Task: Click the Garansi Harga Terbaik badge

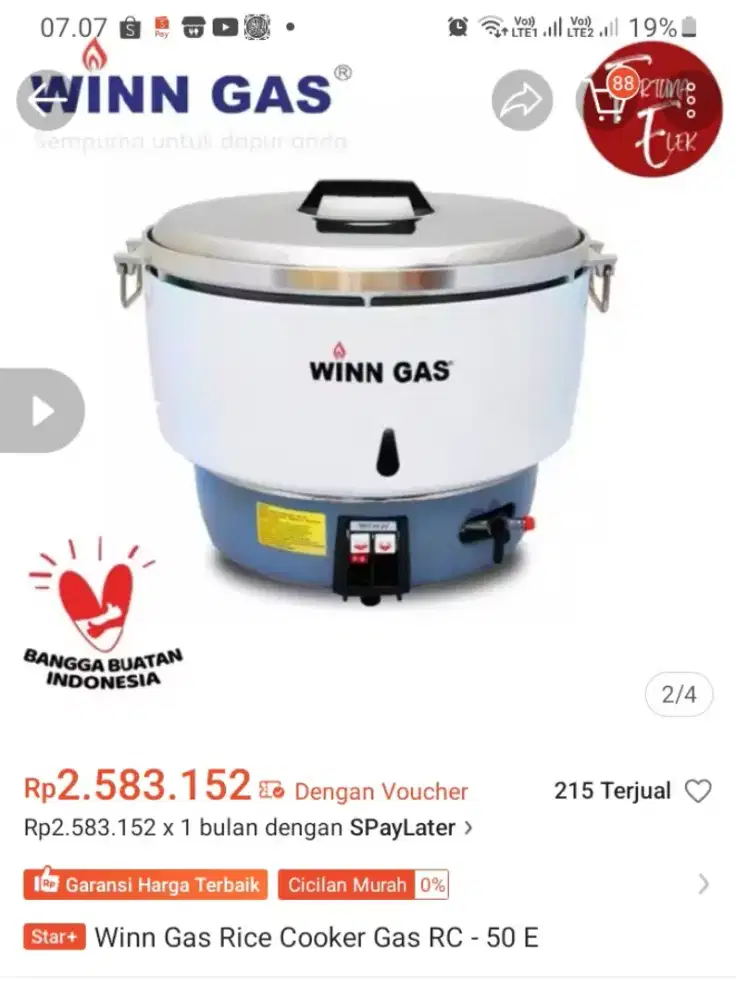Action: pyautogui.click(x=144, y=884)
